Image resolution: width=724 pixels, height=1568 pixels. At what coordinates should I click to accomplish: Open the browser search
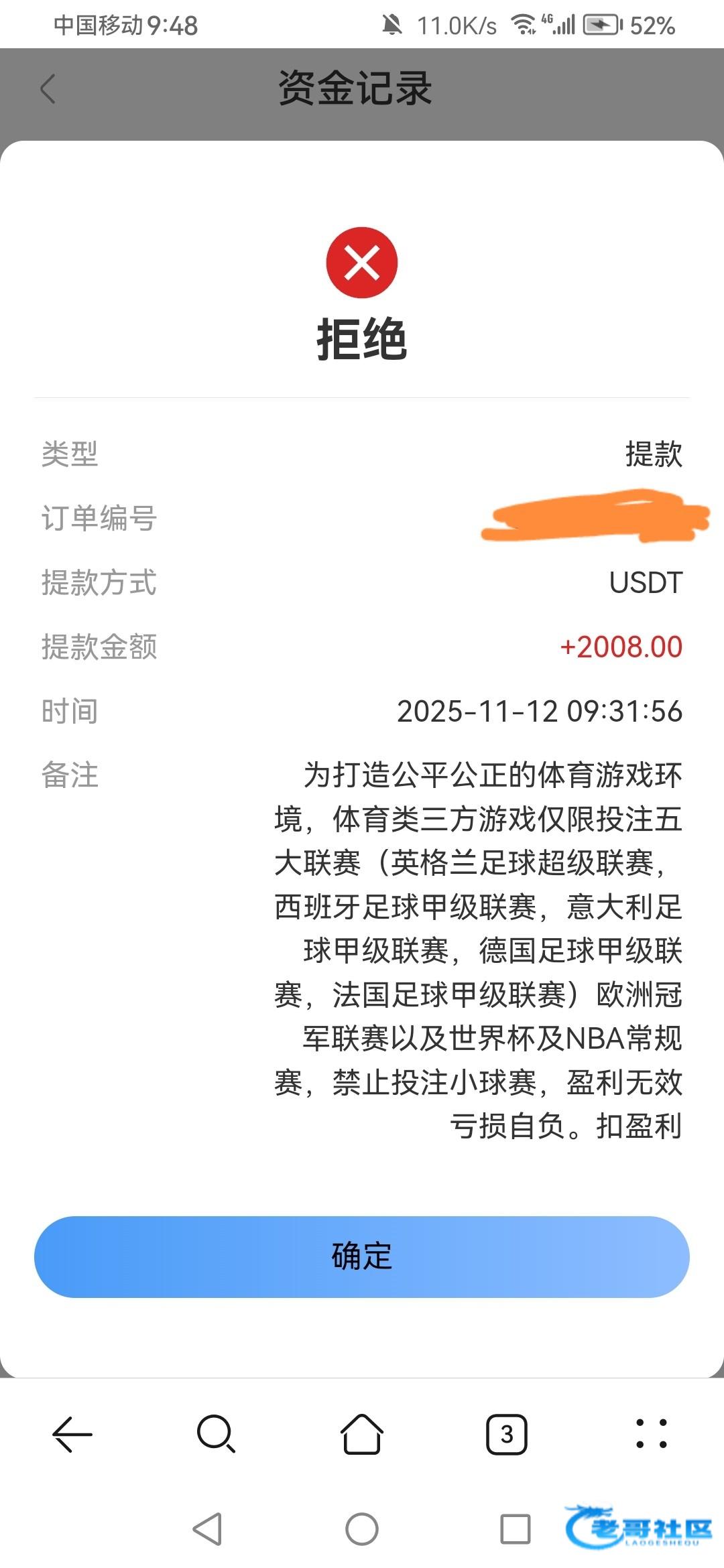pos(216,1434)
